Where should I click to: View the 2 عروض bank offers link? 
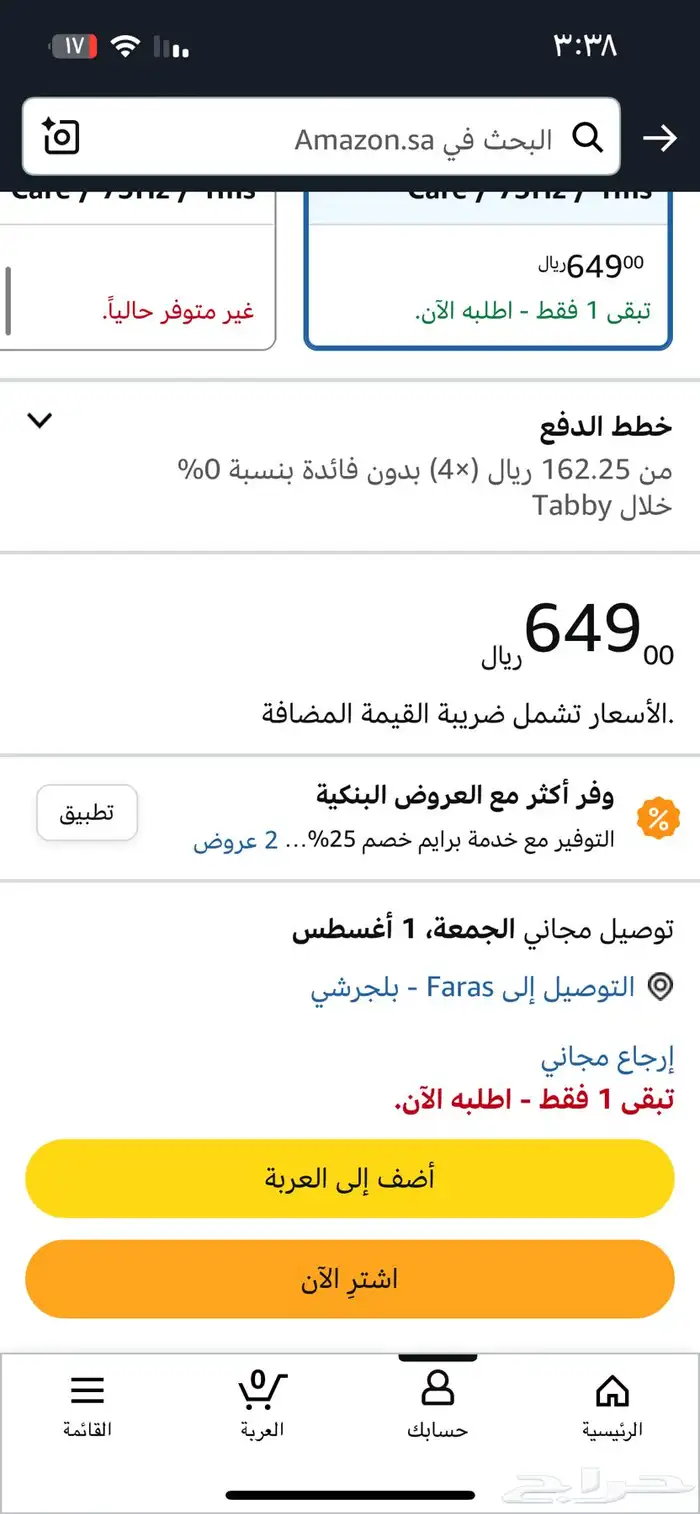tap(236, 840)
